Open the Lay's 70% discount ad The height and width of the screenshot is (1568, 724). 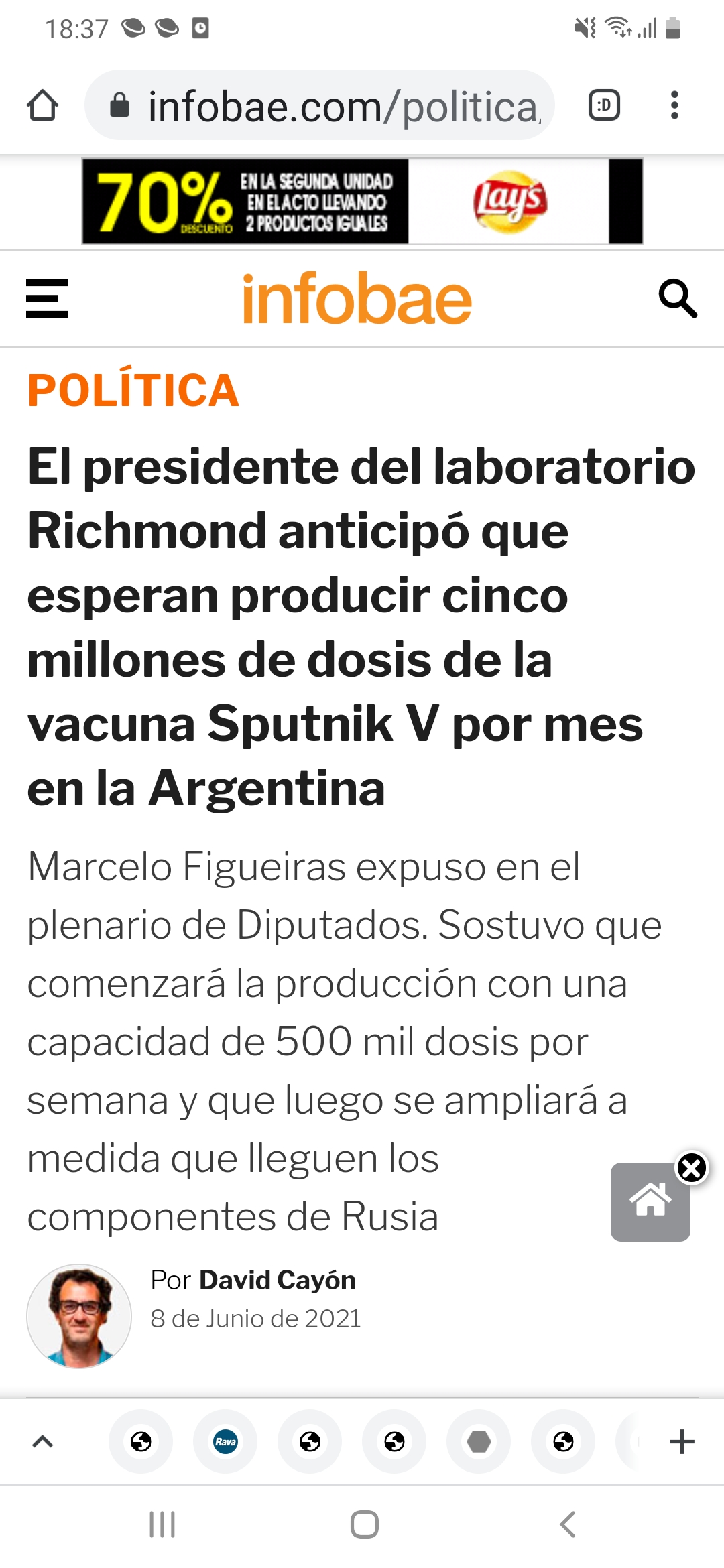362,201
